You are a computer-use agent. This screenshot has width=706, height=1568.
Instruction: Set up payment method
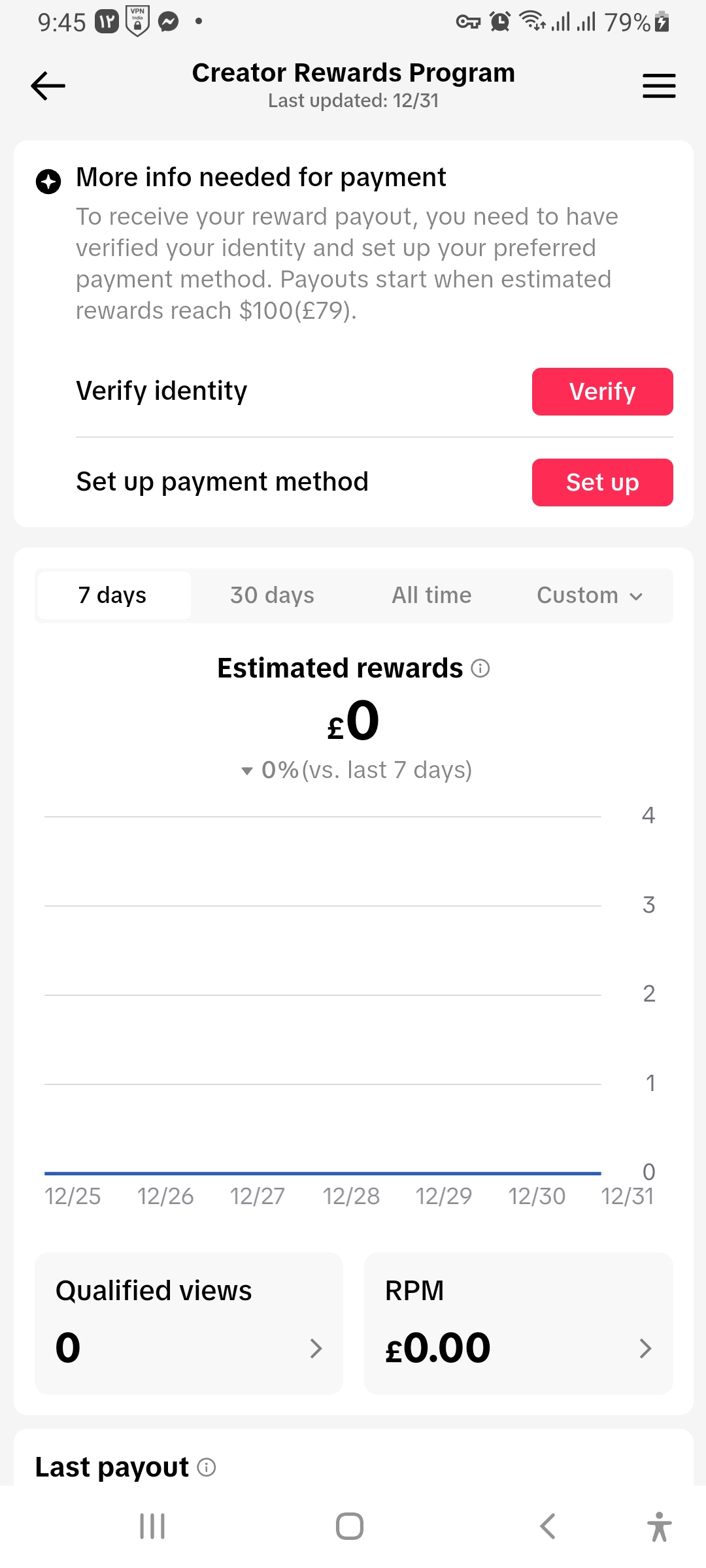pyautogui.click(x=602, y=482)
